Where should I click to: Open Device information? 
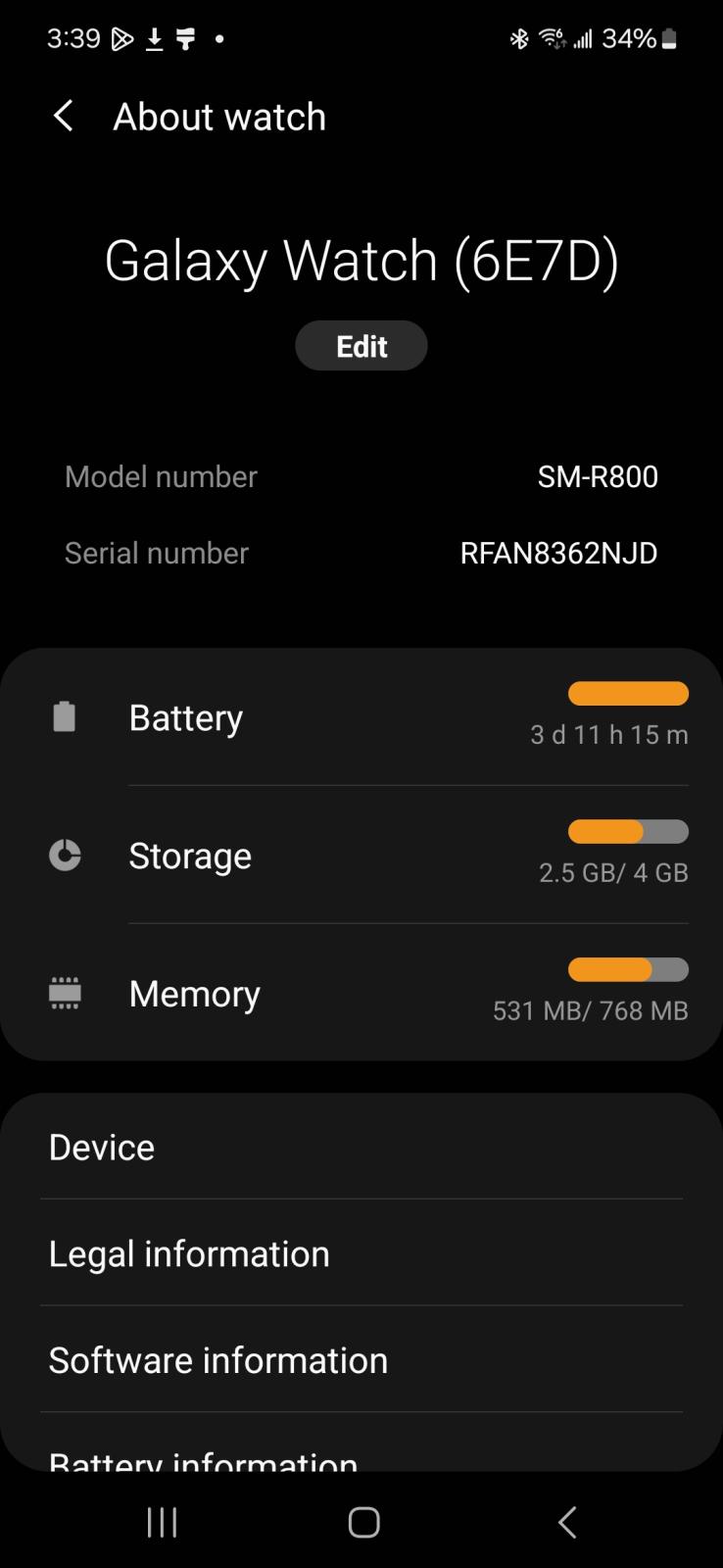pos(361,1148)
